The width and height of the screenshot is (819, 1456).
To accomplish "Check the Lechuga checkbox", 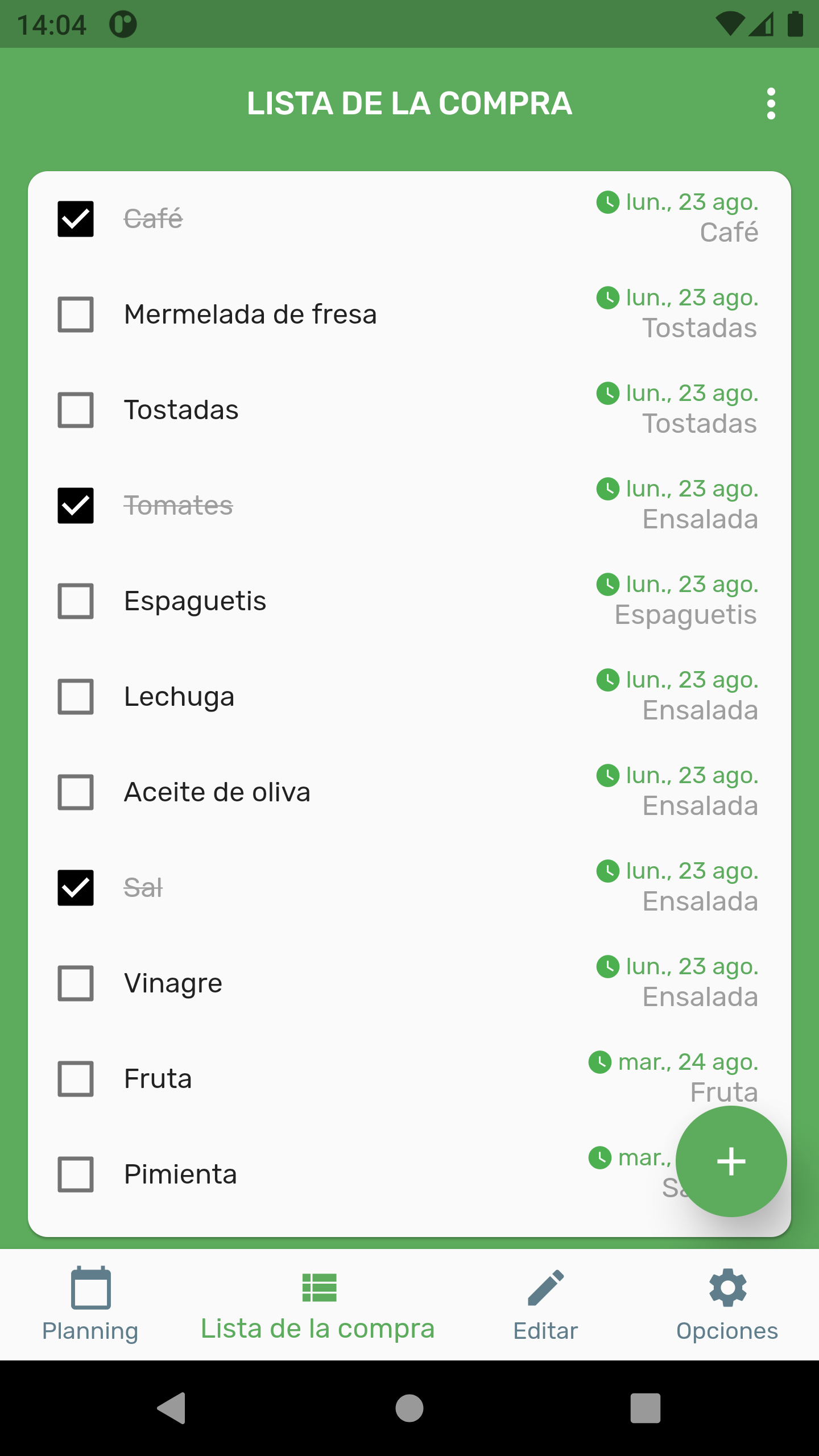I will tap(76, 697).
